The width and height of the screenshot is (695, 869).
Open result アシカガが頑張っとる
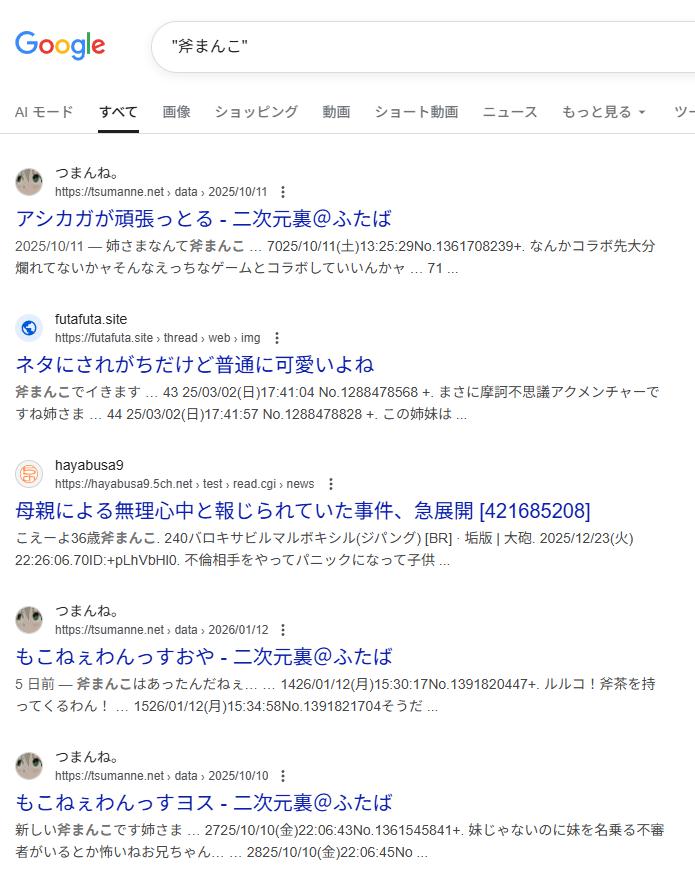[203, 219]
